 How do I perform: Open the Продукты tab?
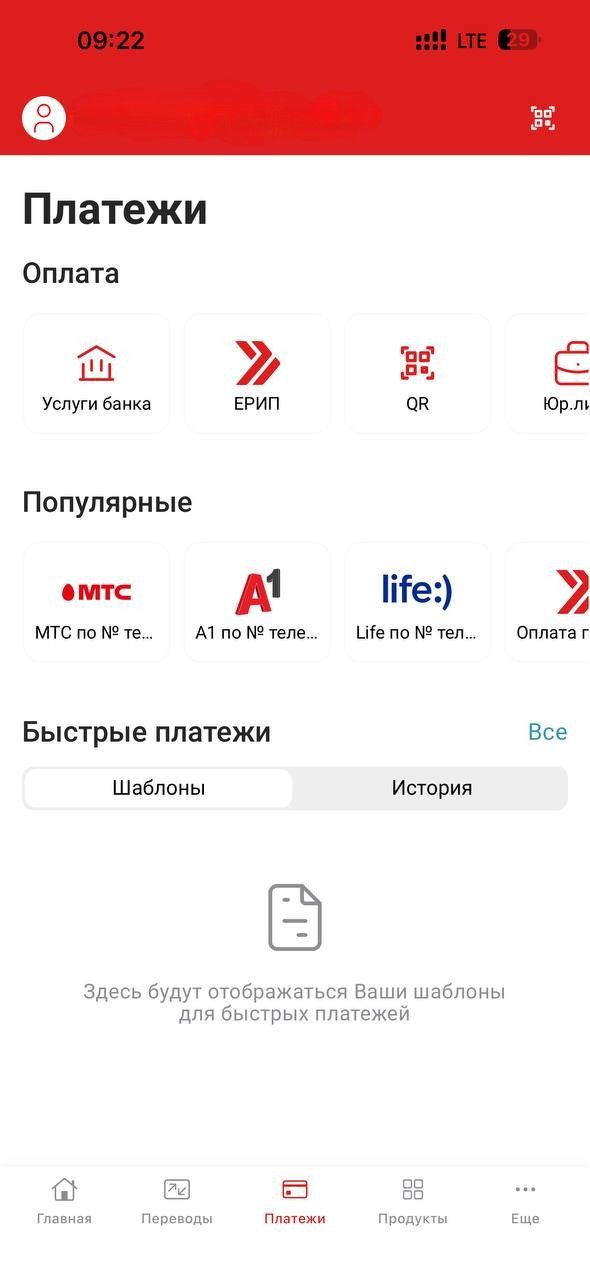coord(413,1201)
